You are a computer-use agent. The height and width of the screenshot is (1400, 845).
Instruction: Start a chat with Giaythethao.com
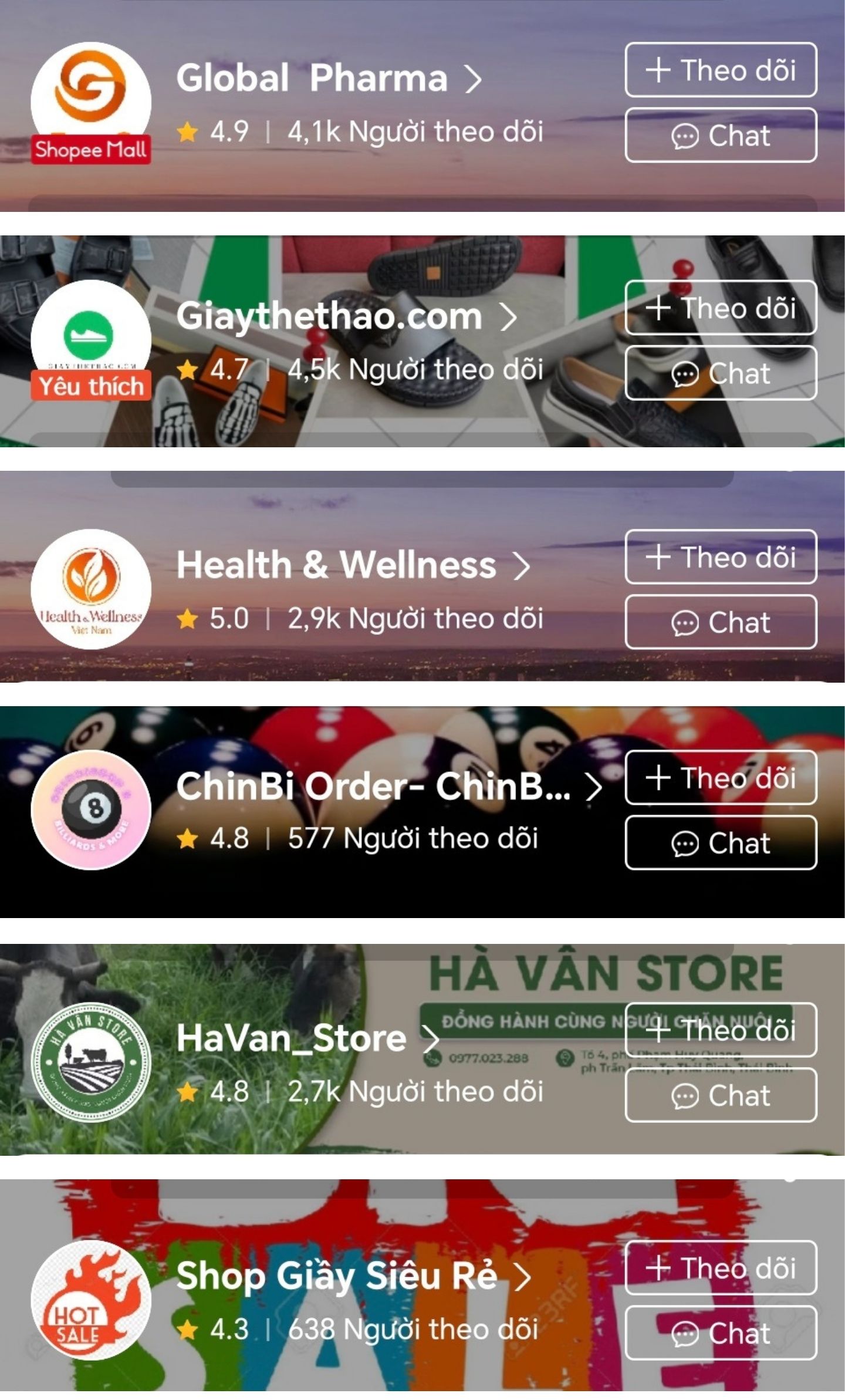pyautogui.click(x=721, y=373)
